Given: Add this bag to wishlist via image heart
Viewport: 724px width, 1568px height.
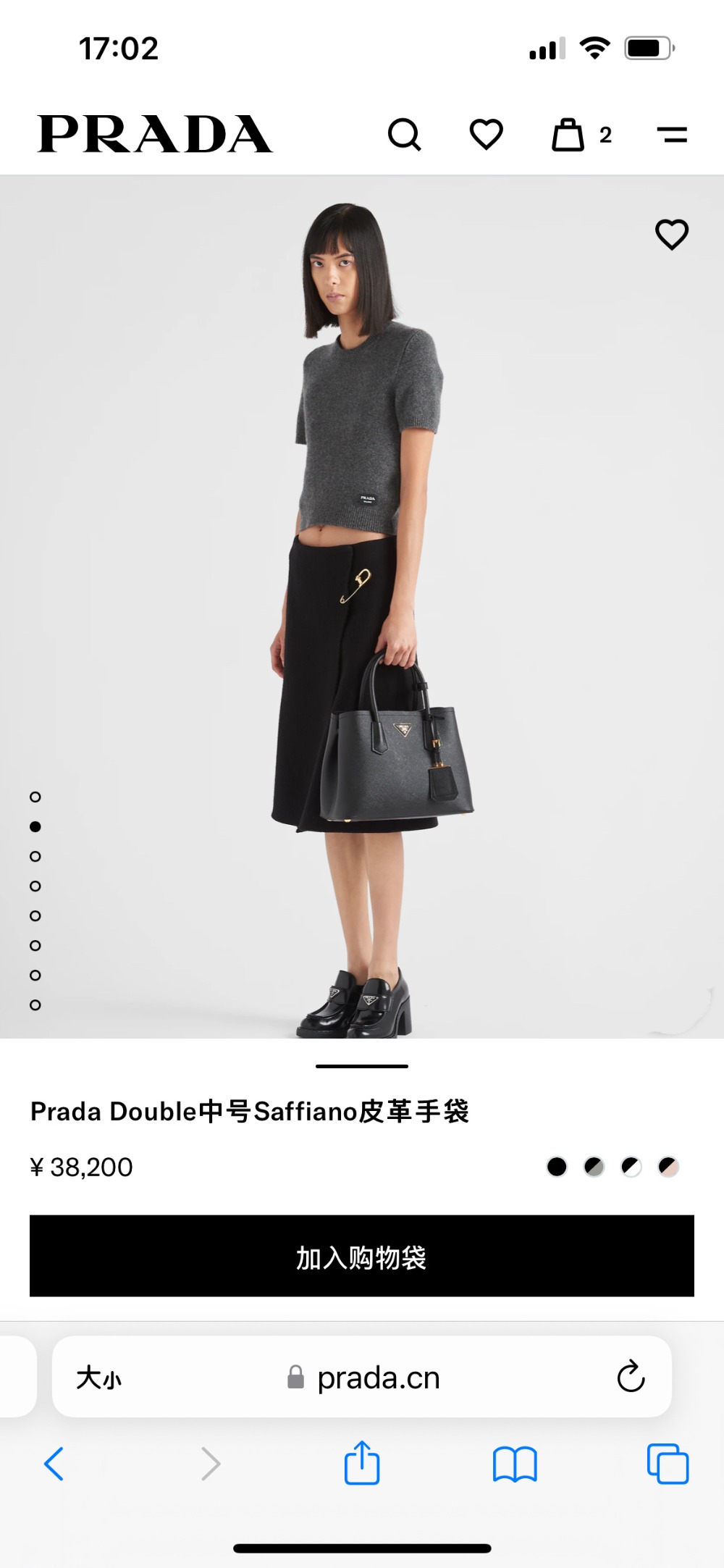Looking at the screenshot, I should coord(671,235).
